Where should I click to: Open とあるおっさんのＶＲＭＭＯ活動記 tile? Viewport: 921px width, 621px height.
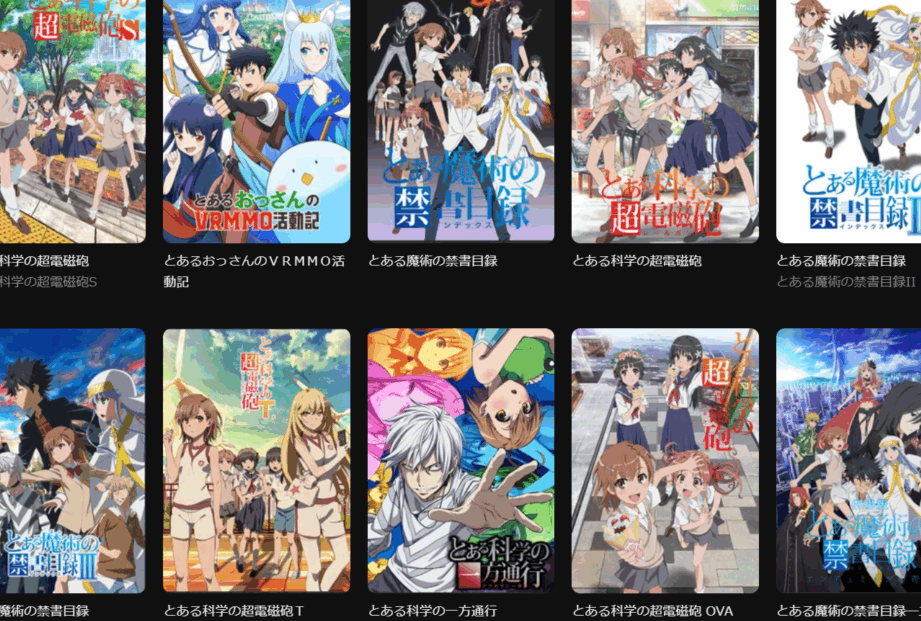click(256, 120)
